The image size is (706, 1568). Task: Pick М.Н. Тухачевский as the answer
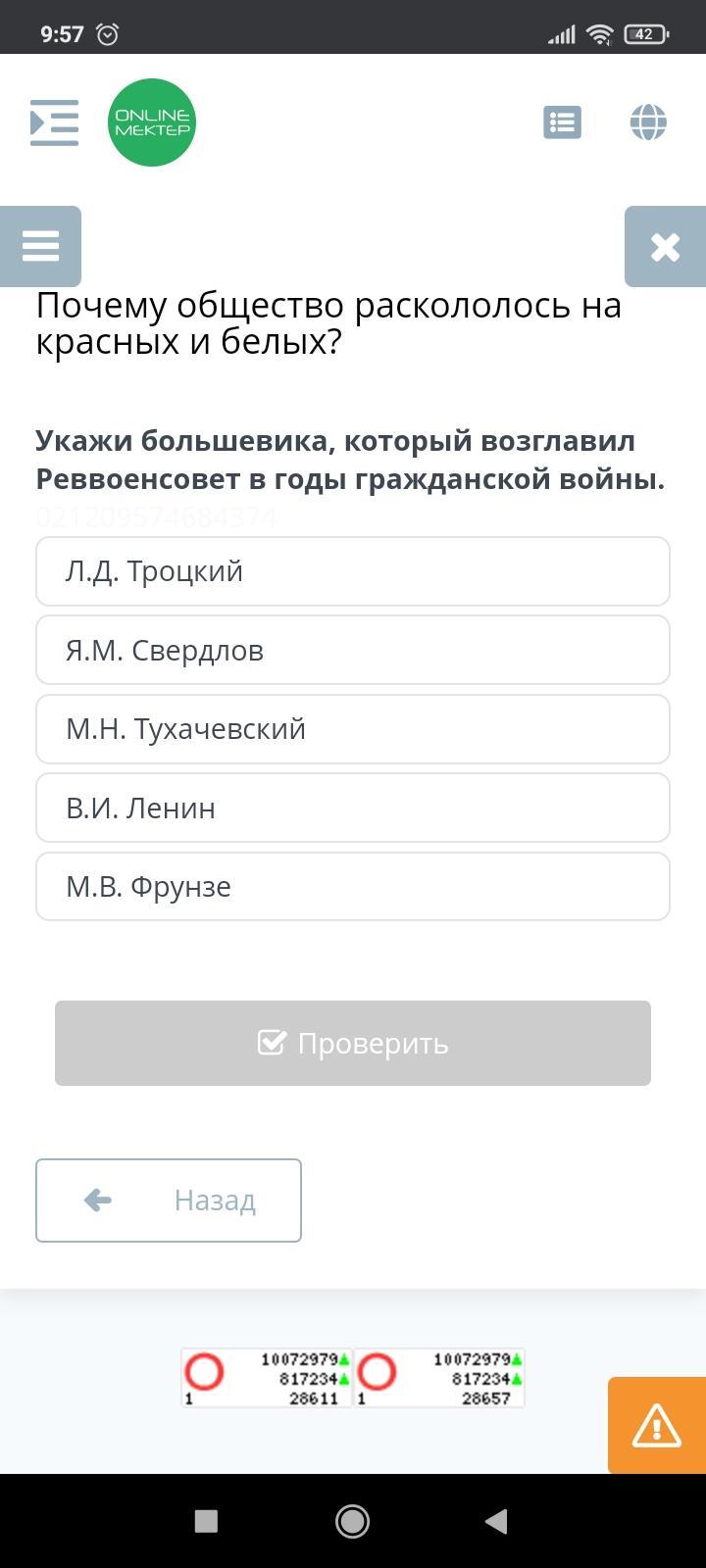click(353, 729)
